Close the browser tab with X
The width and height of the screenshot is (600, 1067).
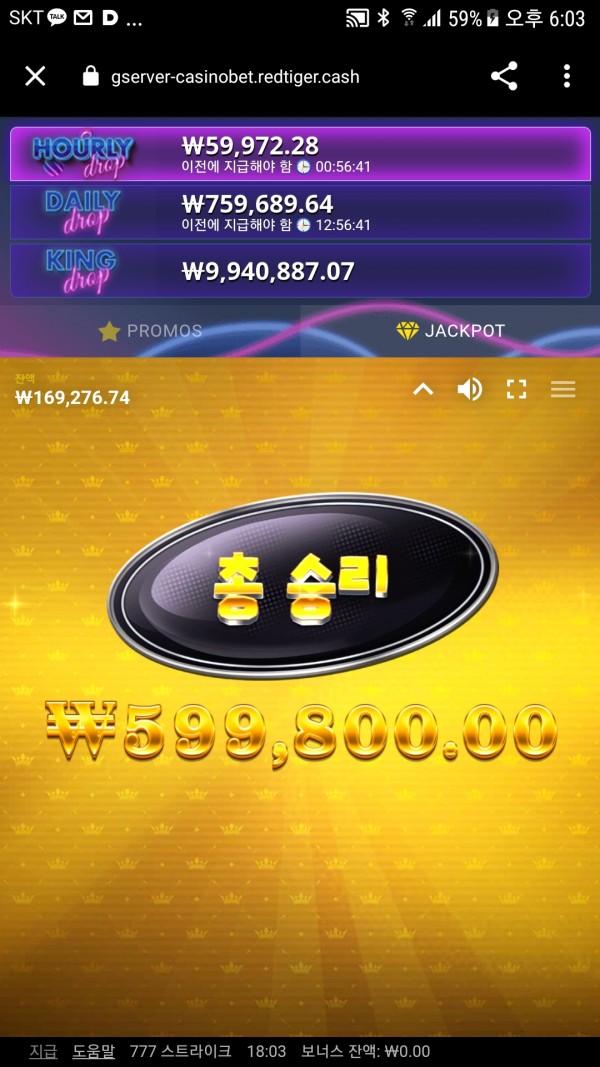[x=35, y=76]
